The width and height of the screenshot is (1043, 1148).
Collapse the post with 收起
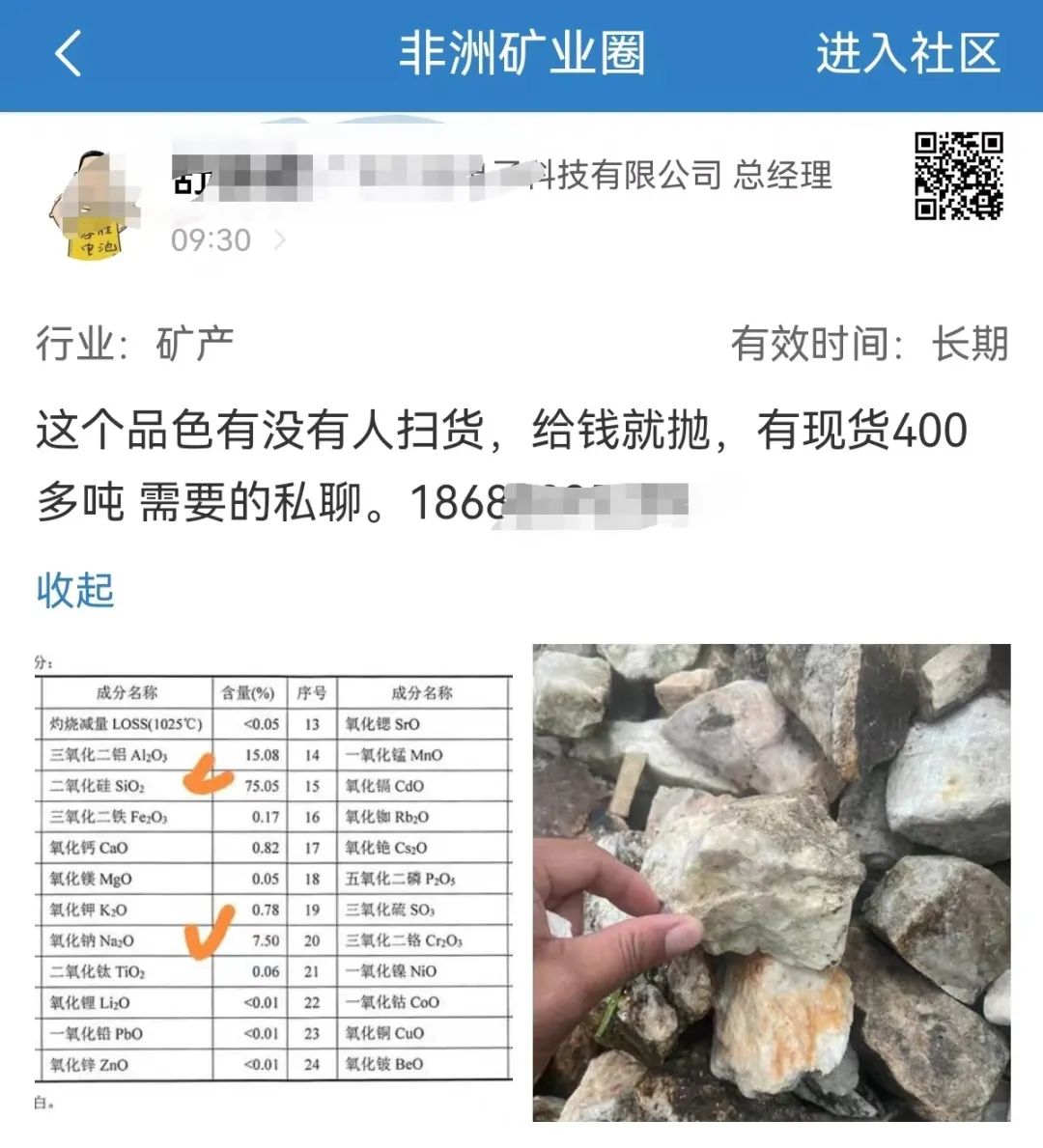75,590
